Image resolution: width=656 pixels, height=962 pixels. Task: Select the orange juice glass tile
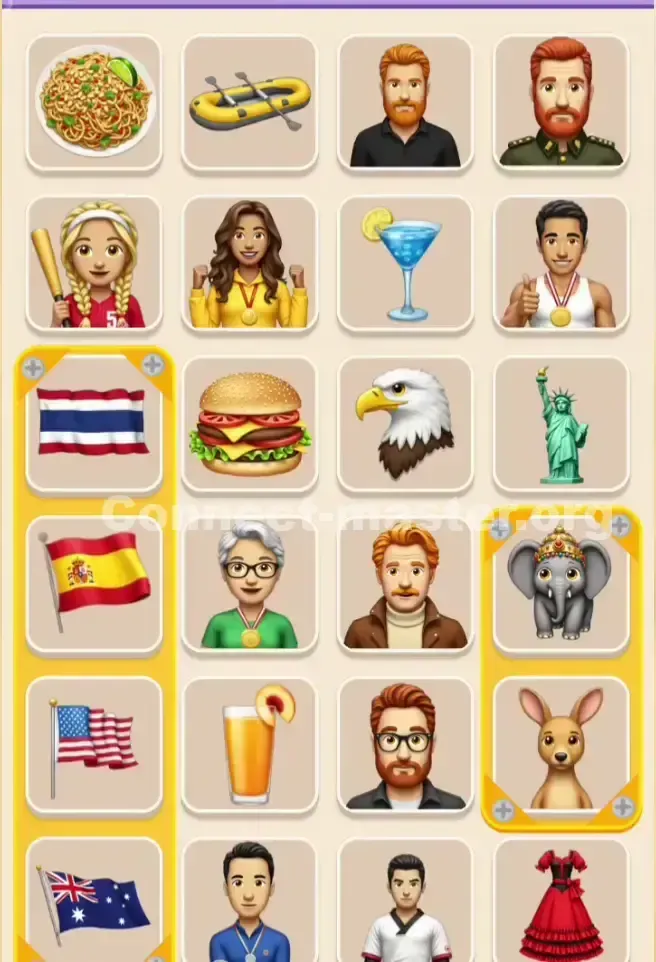tap(249, 745)
